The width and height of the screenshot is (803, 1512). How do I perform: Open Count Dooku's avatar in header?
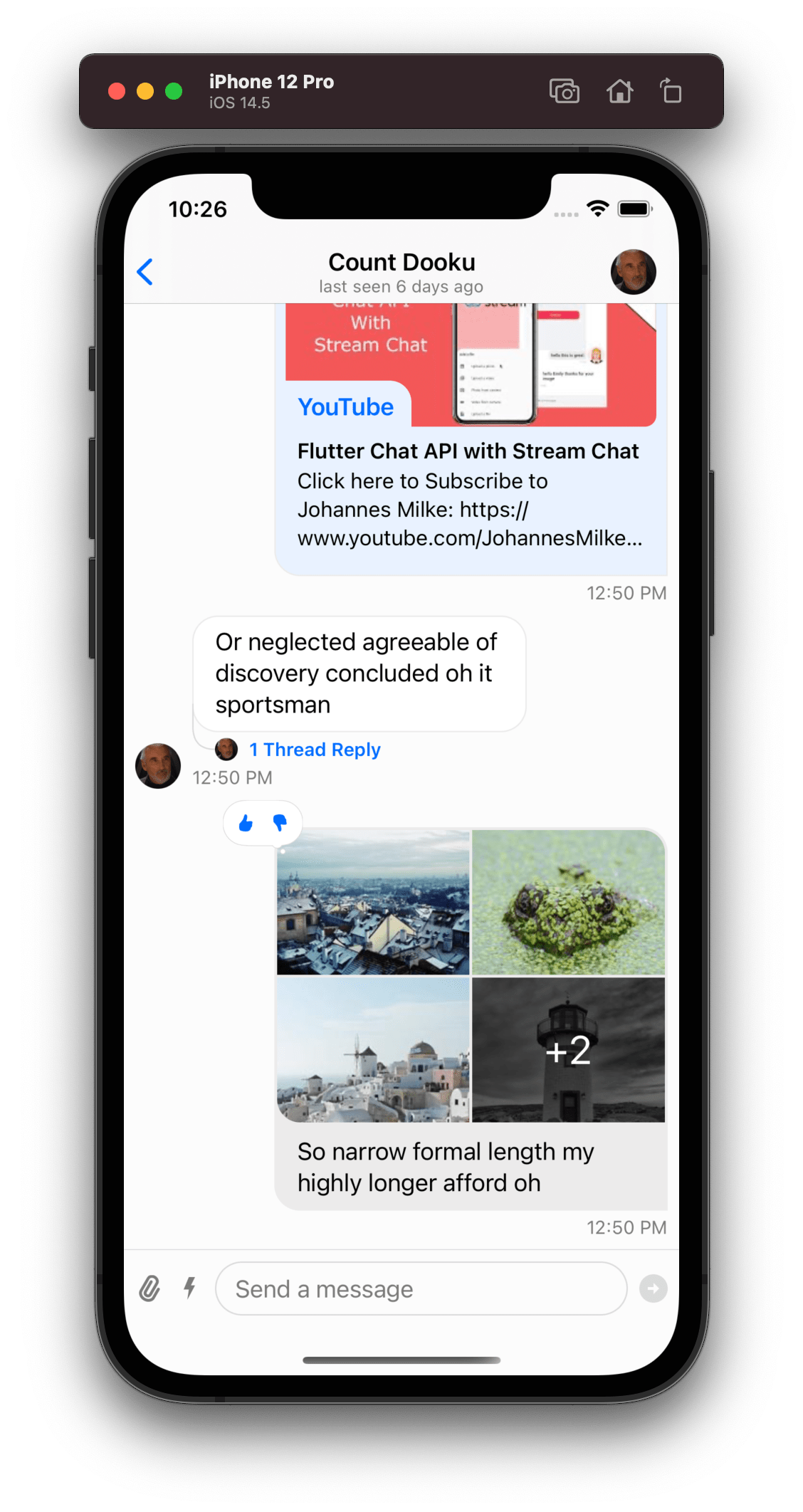633,272
